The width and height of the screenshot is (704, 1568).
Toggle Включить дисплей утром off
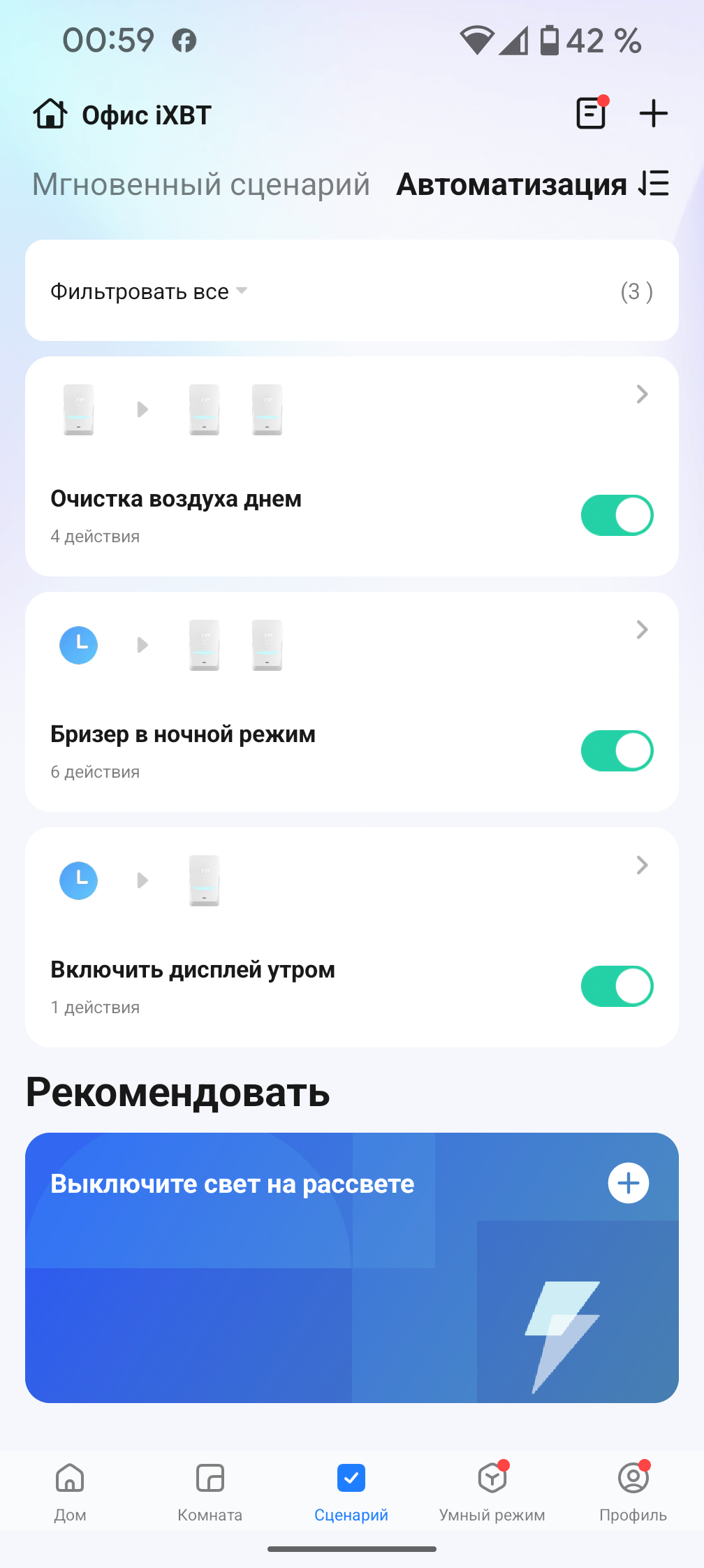(617, 987)
